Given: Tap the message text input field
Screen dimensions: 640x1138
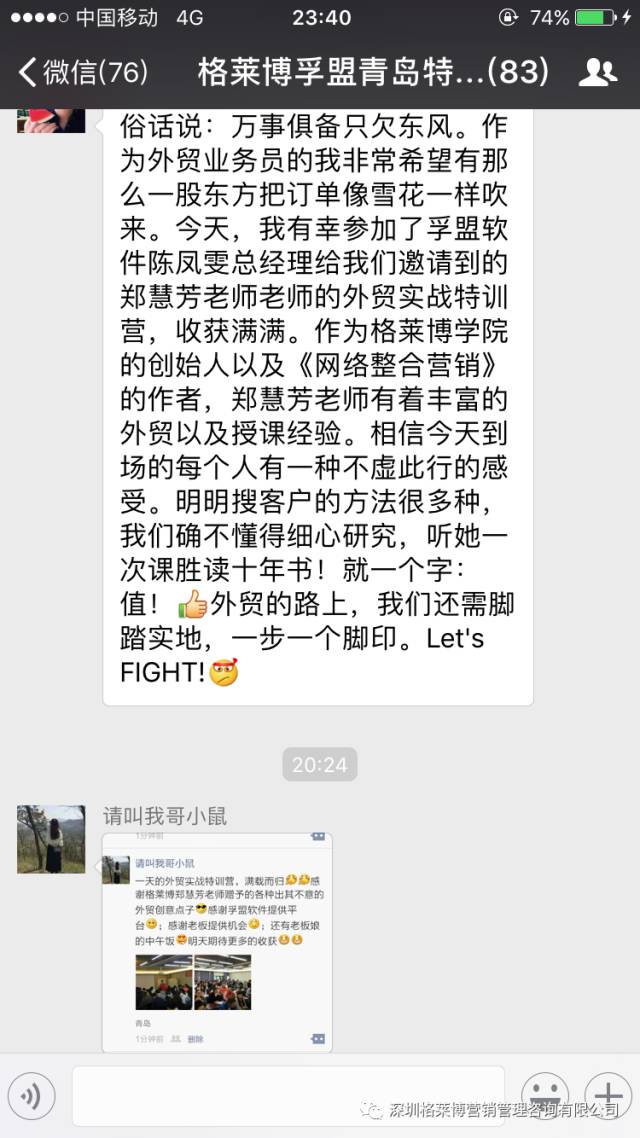Looking at the screenshot, I should click(288, 1096).
